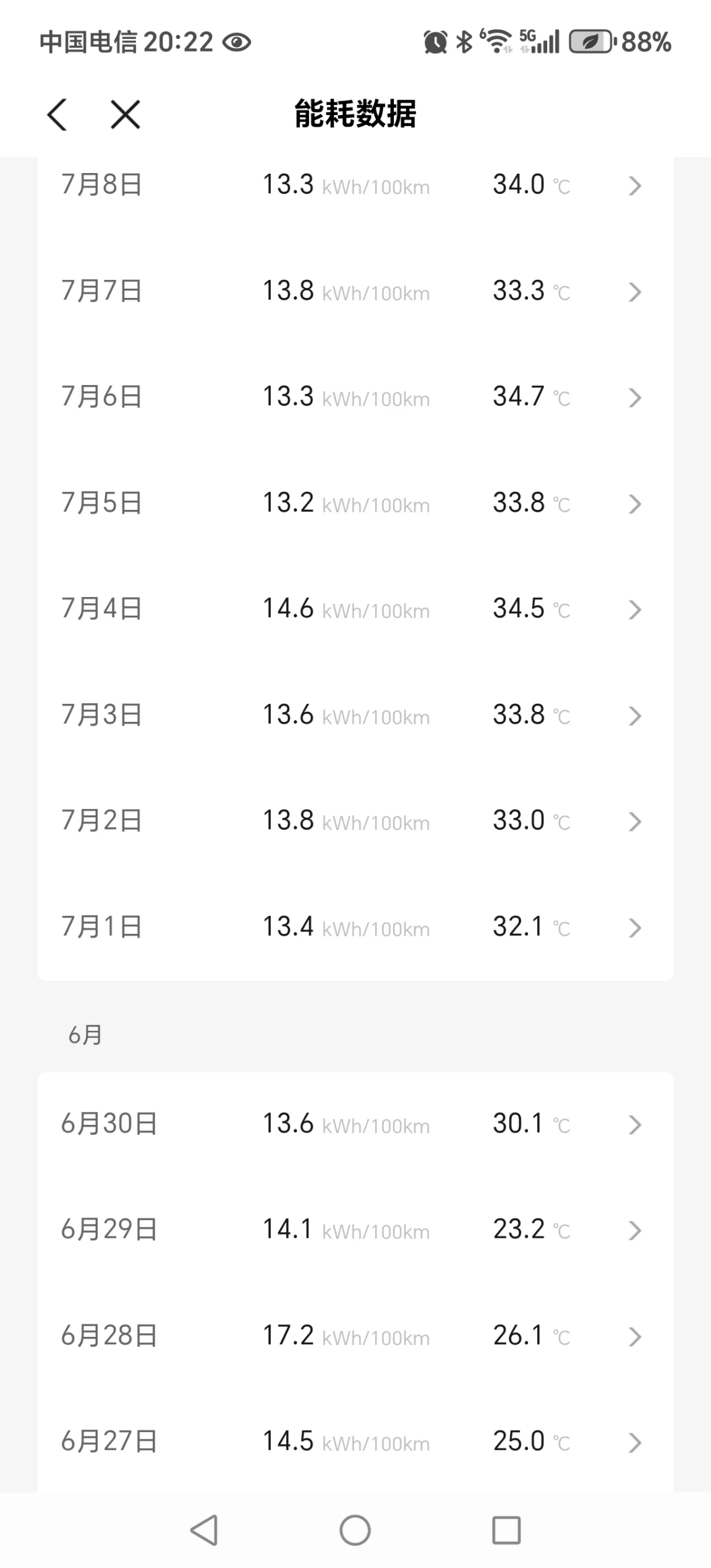Open the 7月4日 entry with 14.6 kWh
This screenshot has height=1568, width=711.
tap(355, 609)
